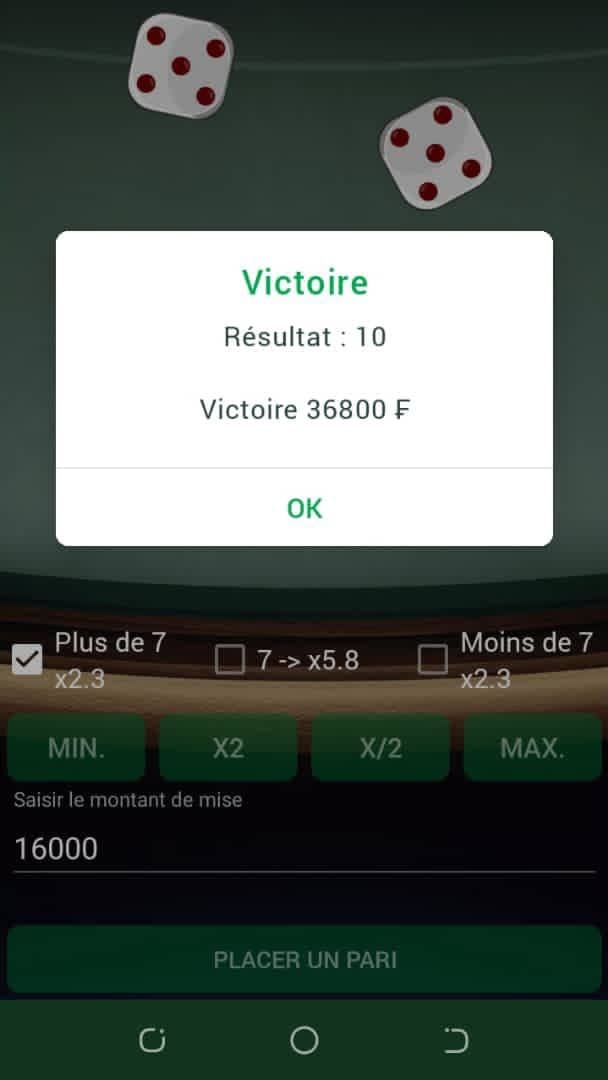The image size is (608, 1080).
Task: Halve the stake with X/2
Action: tap(380, 748)
